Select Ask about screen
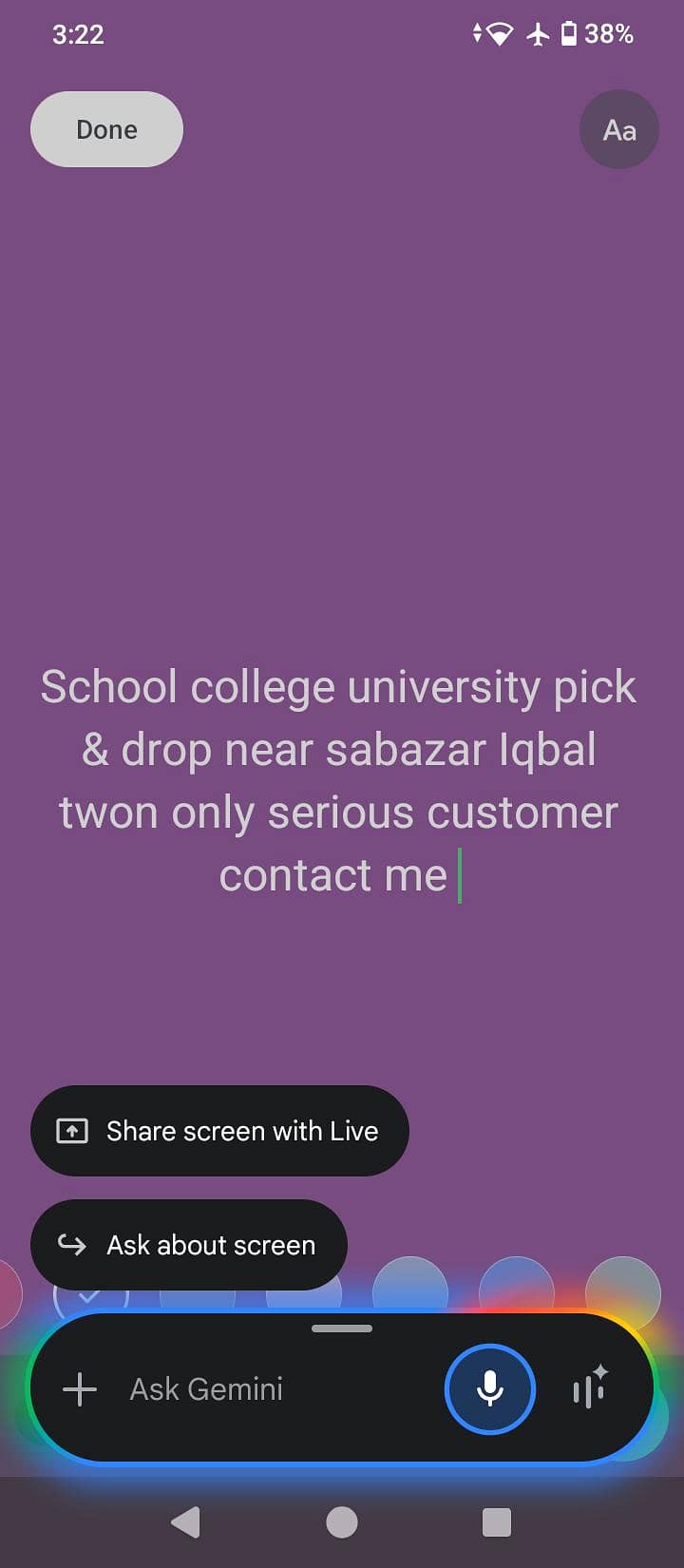Image resolution: width=684 pixels, height=1568 pixels. pyautogui.click(x=189, y=1245)
